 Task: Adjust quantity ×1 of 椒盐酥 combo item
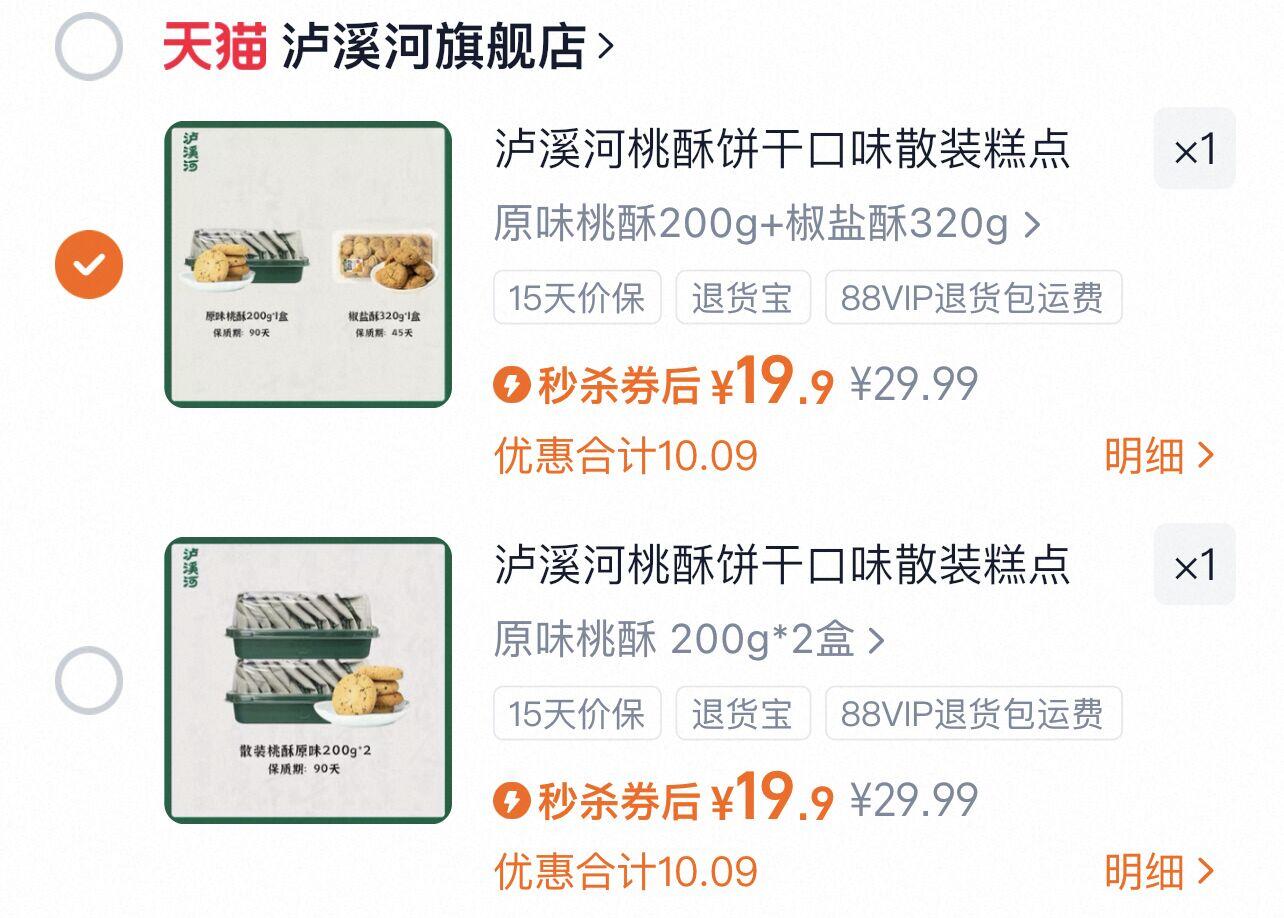1195,149
